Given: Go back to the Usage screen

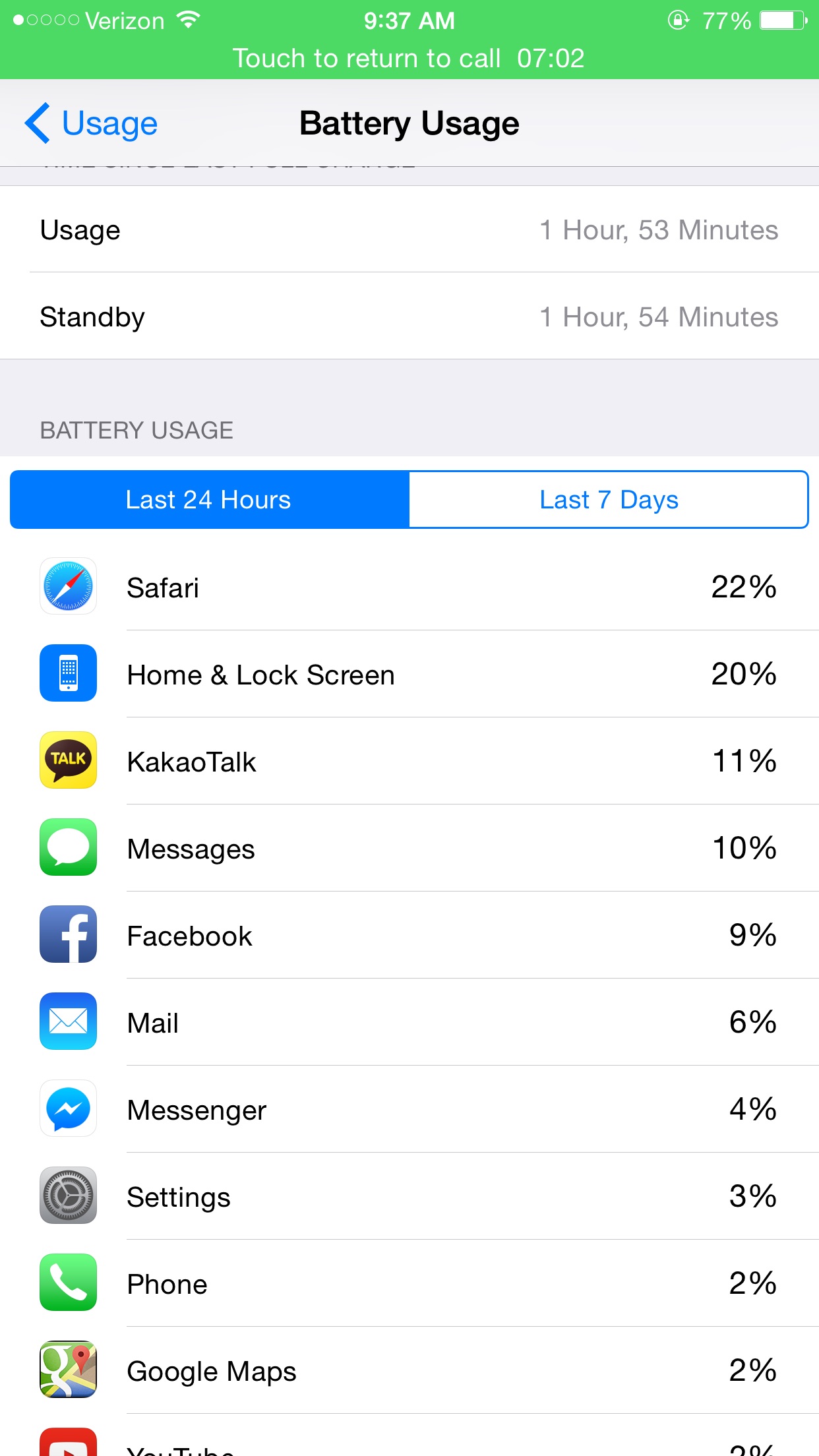Looking at the screenshot, I should [91, 123].
